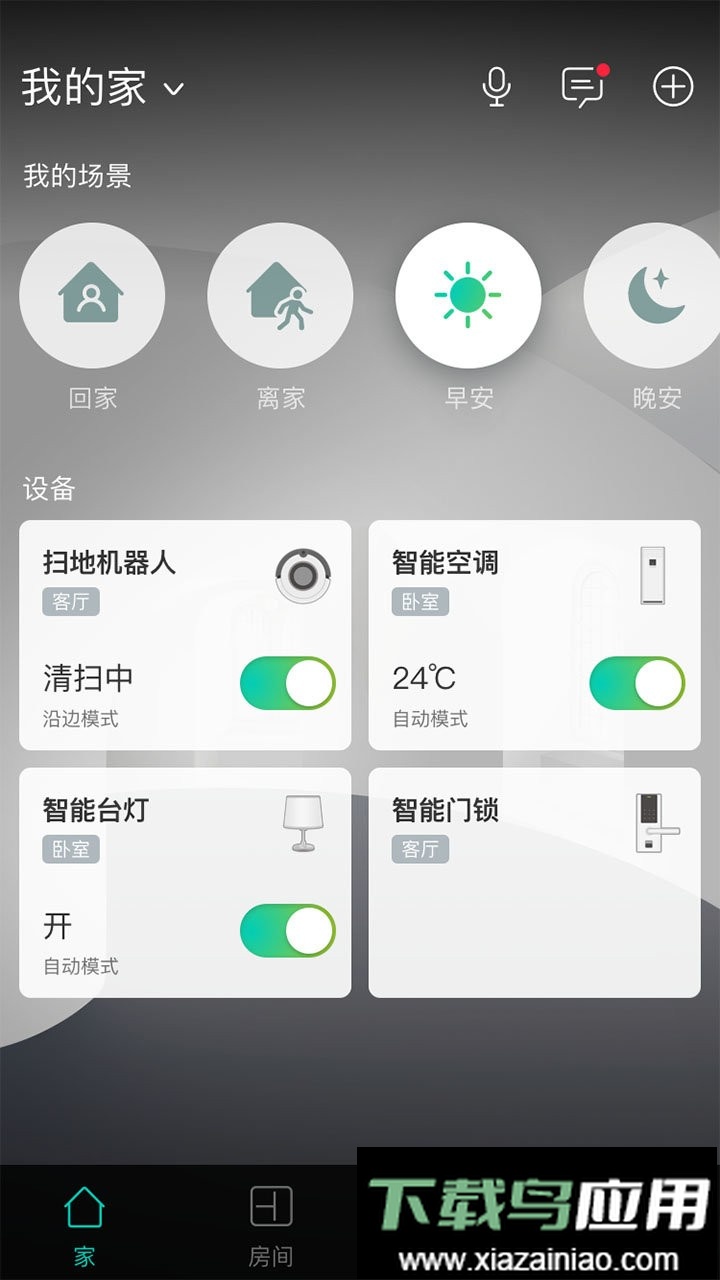This screenshot has height=1280, width=720.
Task: Tap the plus icon to add device
Action: point(673,87)
